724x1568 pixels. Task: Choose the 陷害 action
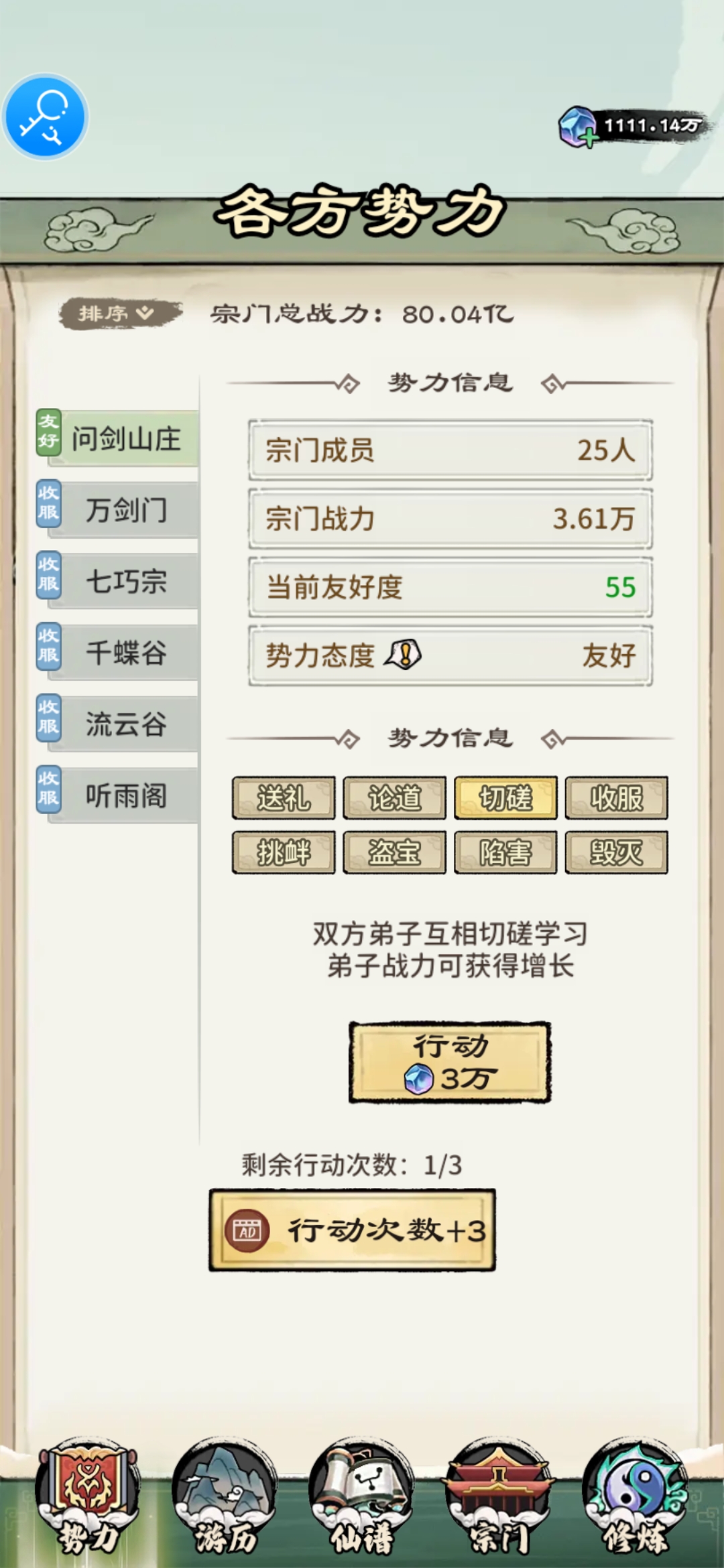pyautogui.click(x=505, y=853)
